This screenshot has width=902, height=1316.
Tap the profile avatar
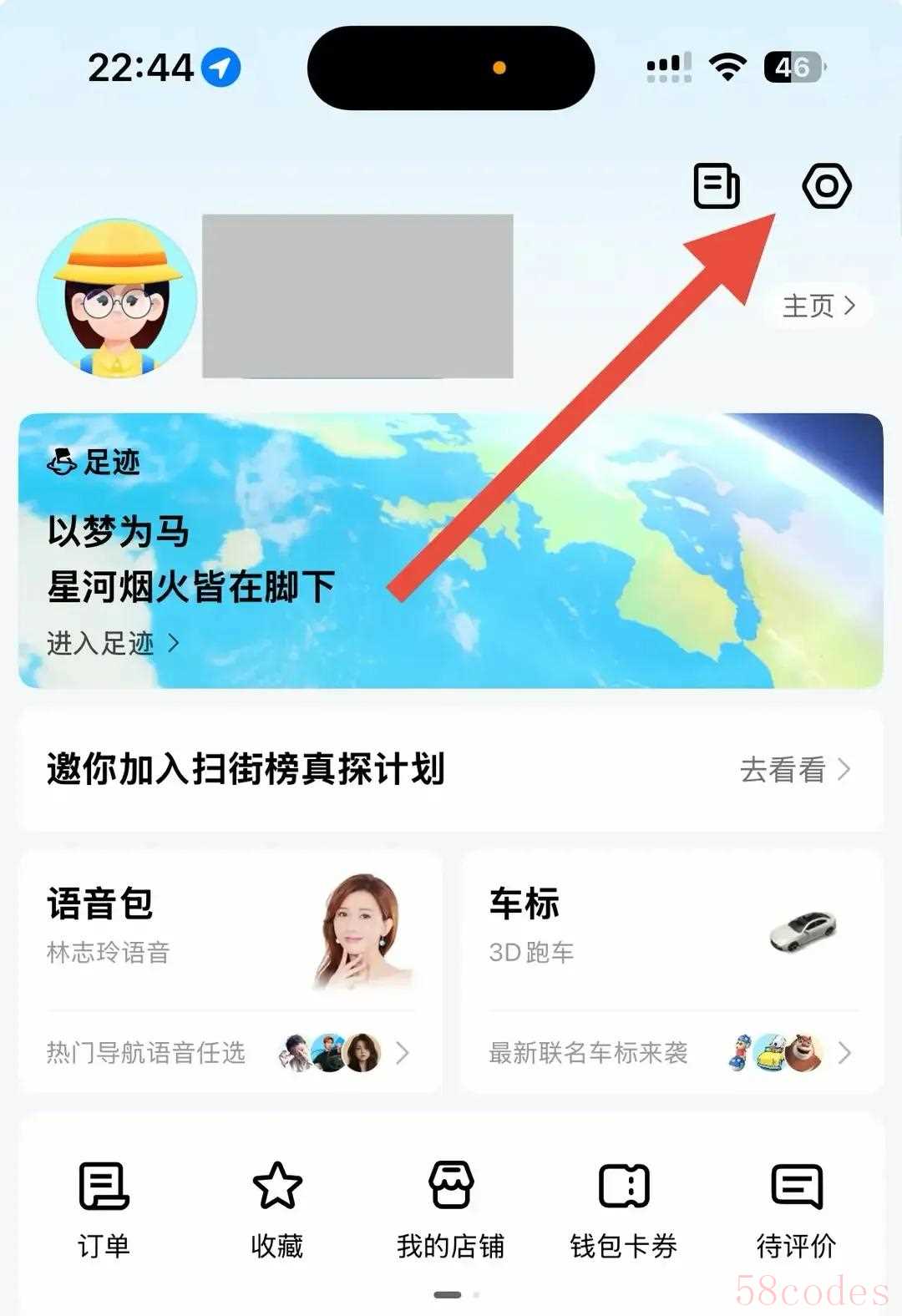117,298
